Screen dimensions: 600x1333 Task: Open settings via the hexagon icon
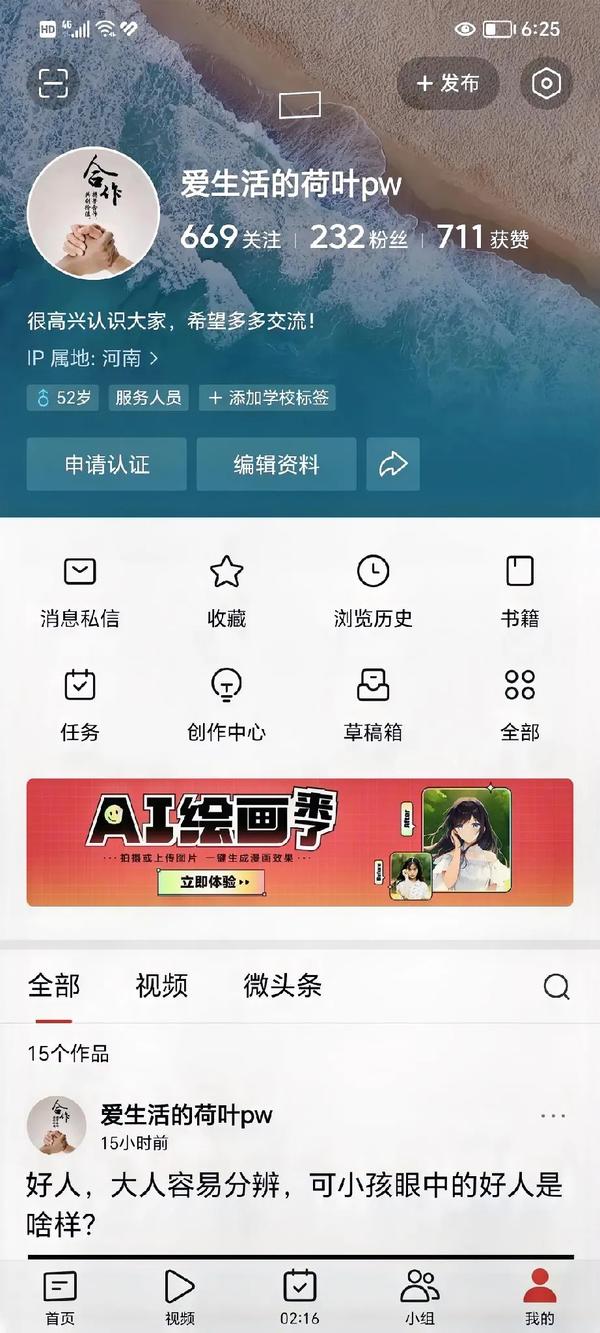546,84
